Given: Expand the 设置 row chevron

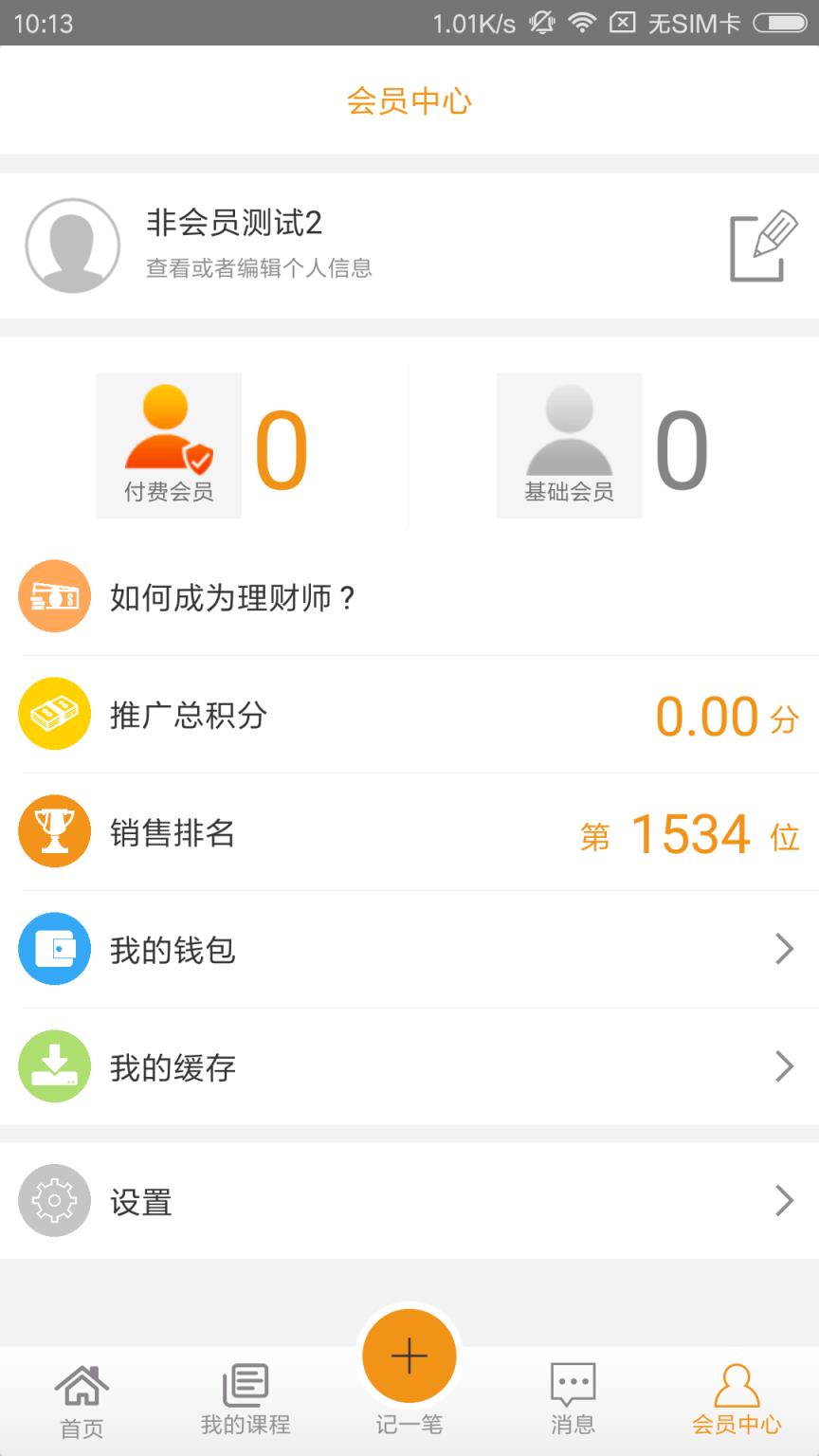Looking at the screenshot, I should (784, 1201).
